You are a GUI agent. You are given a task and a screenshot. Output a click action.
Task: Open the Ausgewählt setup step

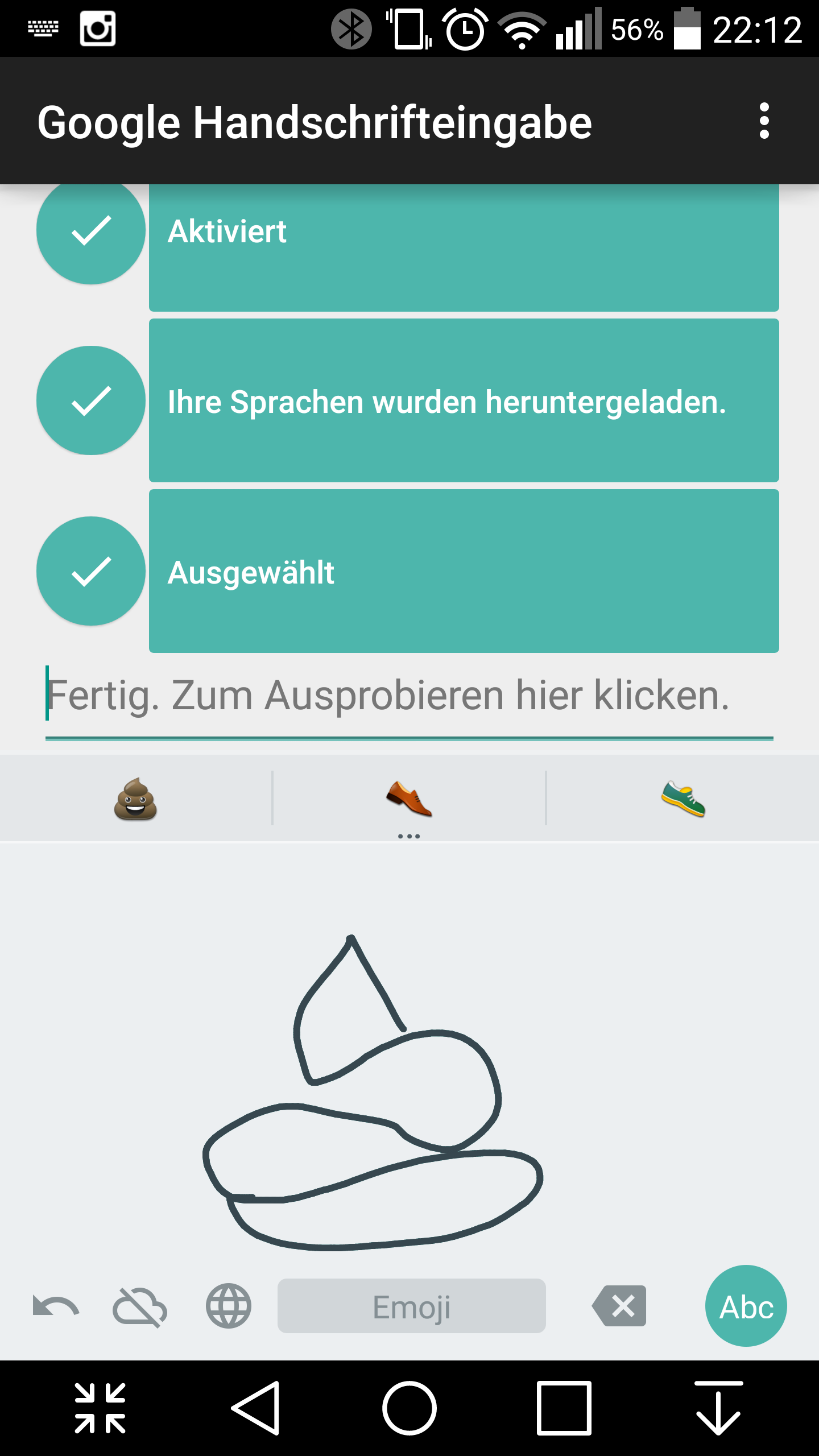click(x=464, y=572)
